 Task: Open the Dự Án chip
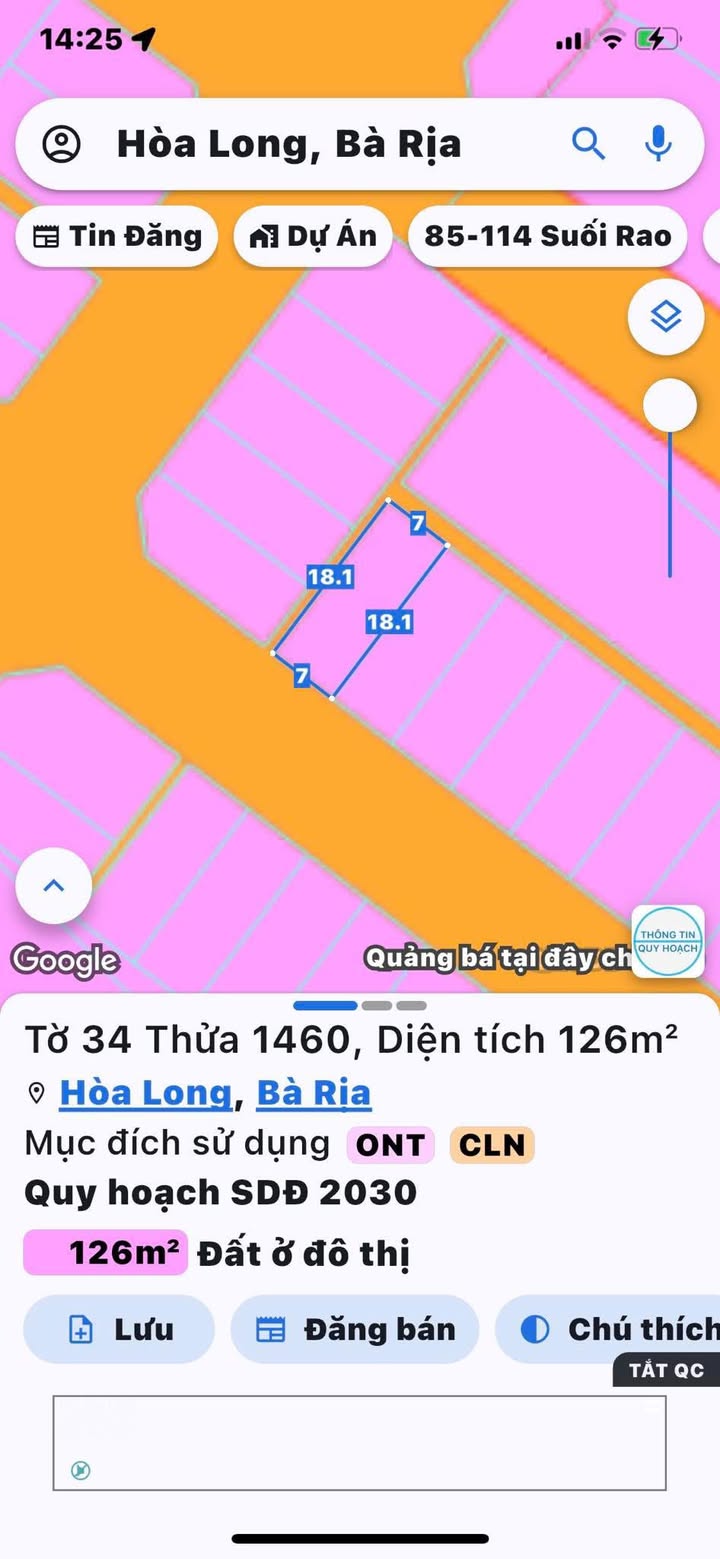coord(313,237)
